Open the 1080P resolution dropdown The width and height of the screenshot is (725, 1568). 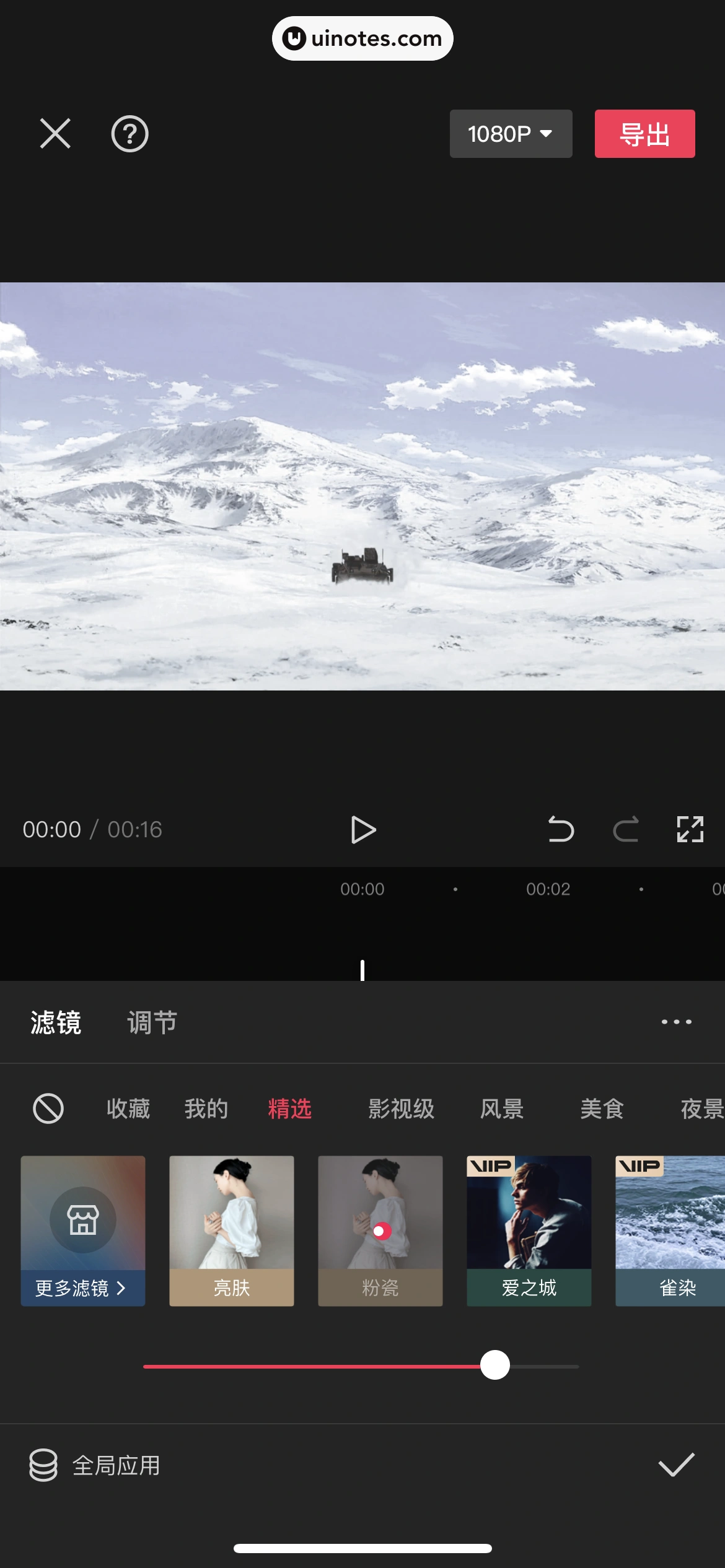[511, 134]
